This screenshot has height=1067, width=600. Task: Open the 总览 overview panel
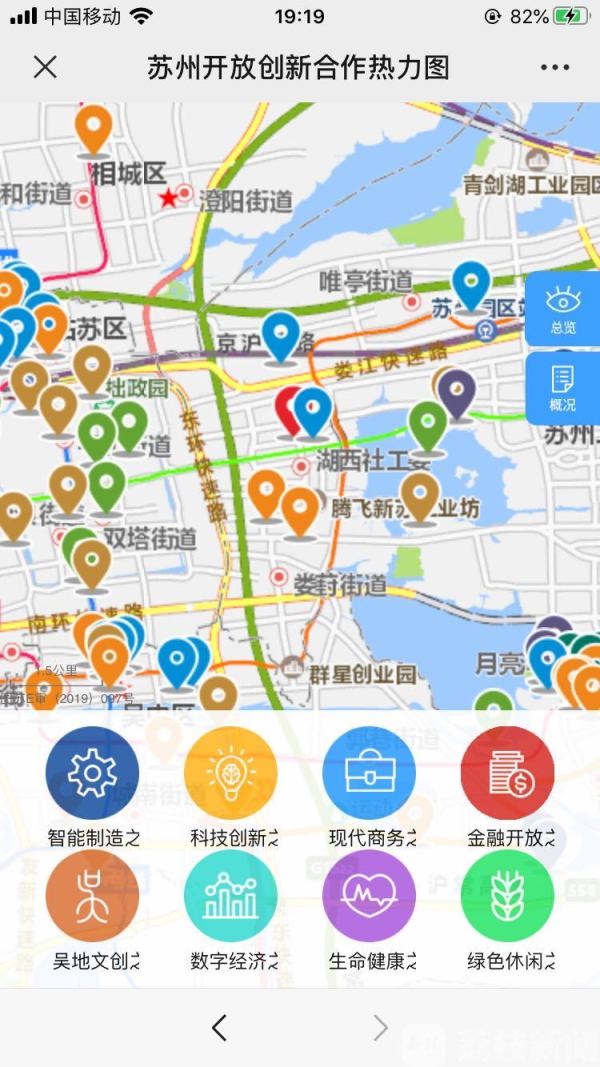563,308
